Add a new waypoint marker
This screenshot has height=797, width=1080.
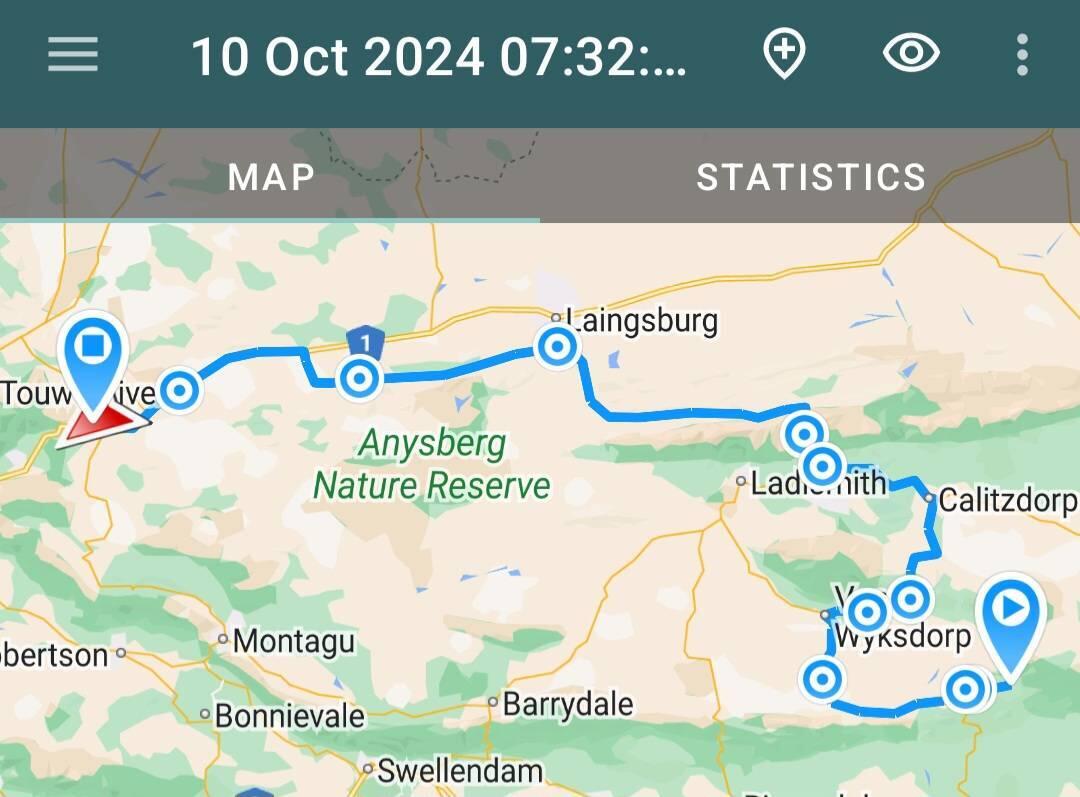[784, 54]
